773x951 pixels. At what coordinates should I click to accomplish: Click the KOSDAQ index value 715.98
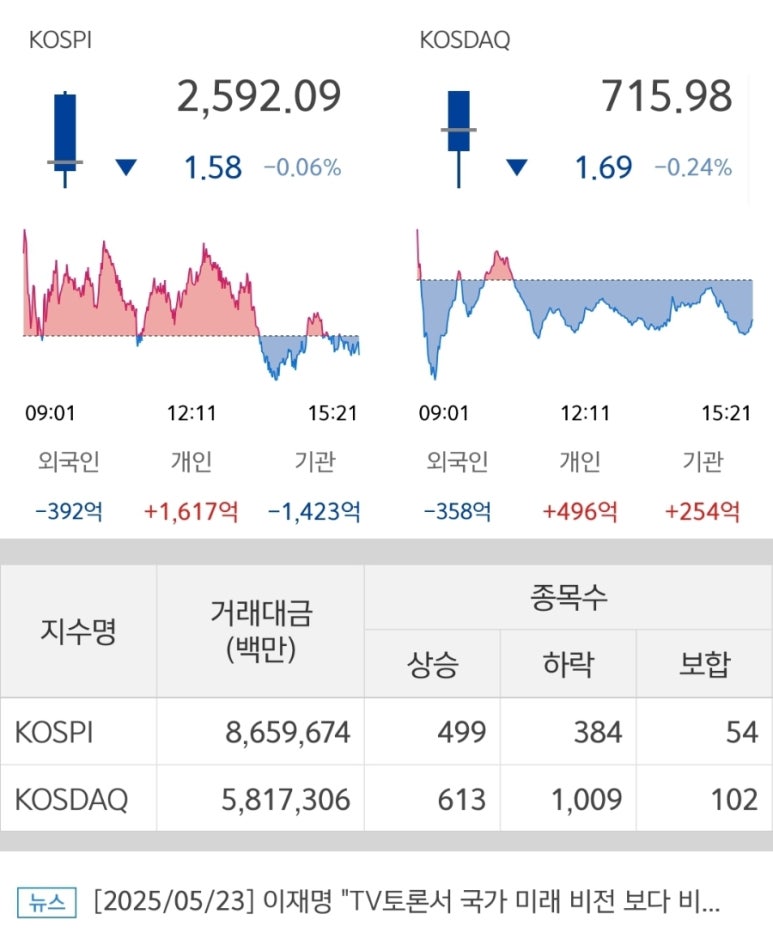pyautogui.click(x=670, y=98)
